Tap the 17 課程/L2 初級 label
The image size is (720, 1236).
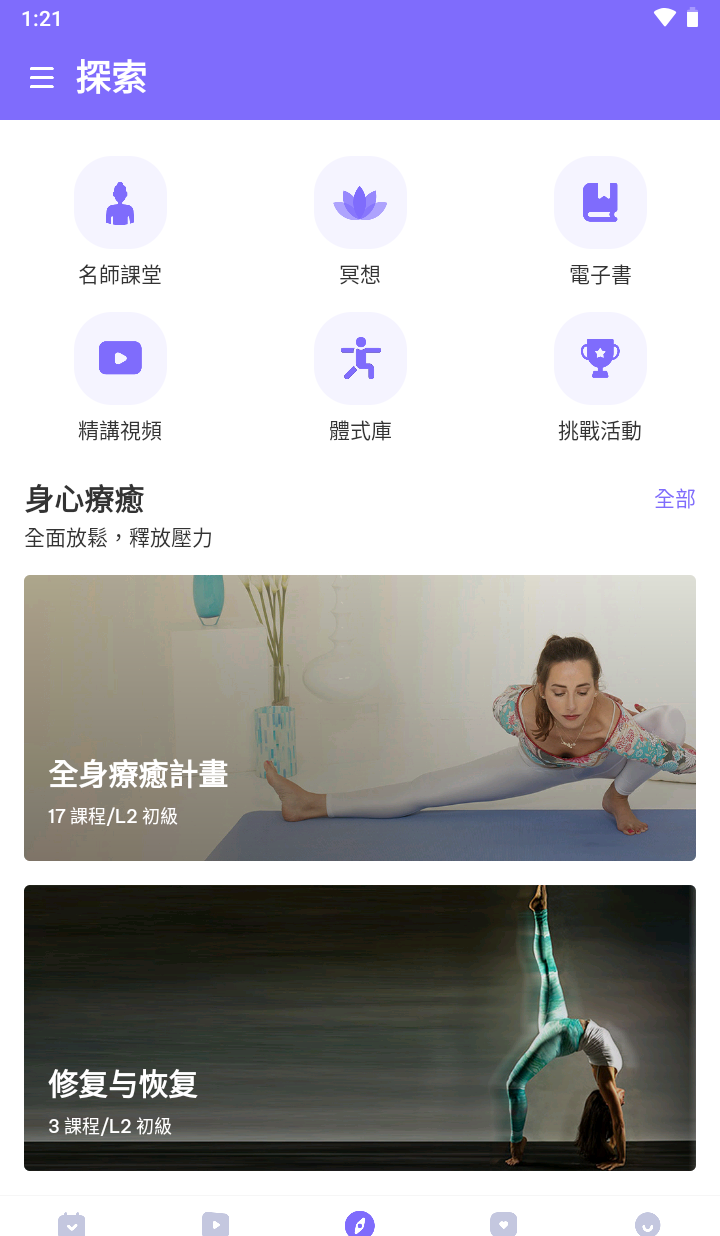pos(111,814)
